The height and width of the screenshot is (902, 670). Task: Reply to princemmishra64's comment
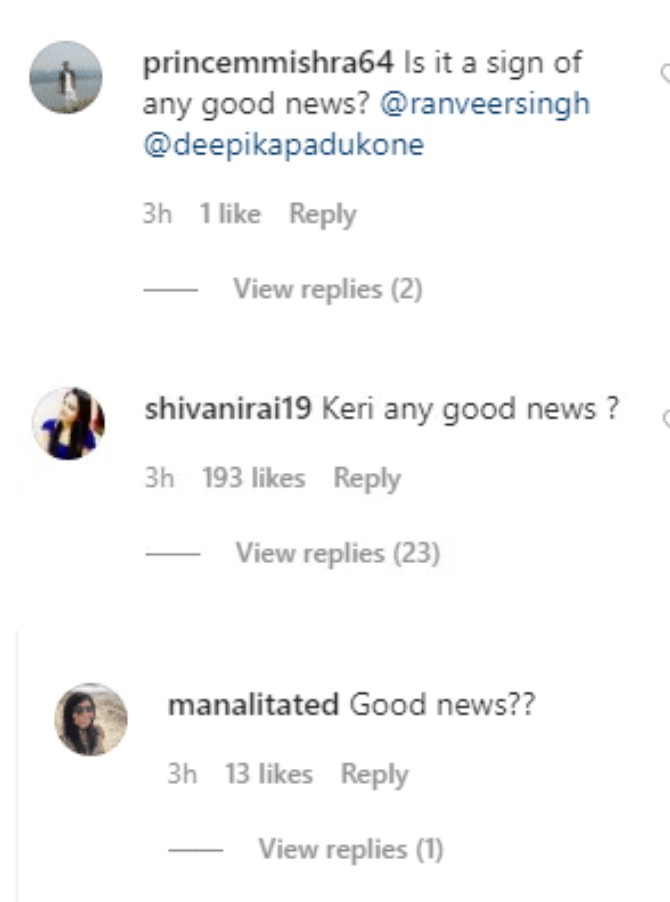click(x=322, y=214)
